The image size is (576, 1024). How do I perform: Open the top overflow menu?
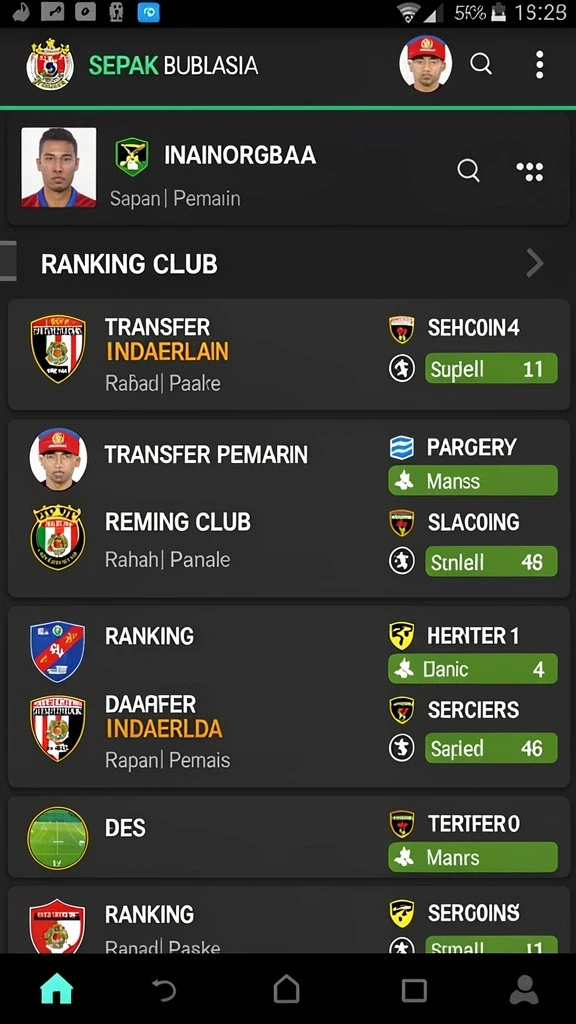539,65
